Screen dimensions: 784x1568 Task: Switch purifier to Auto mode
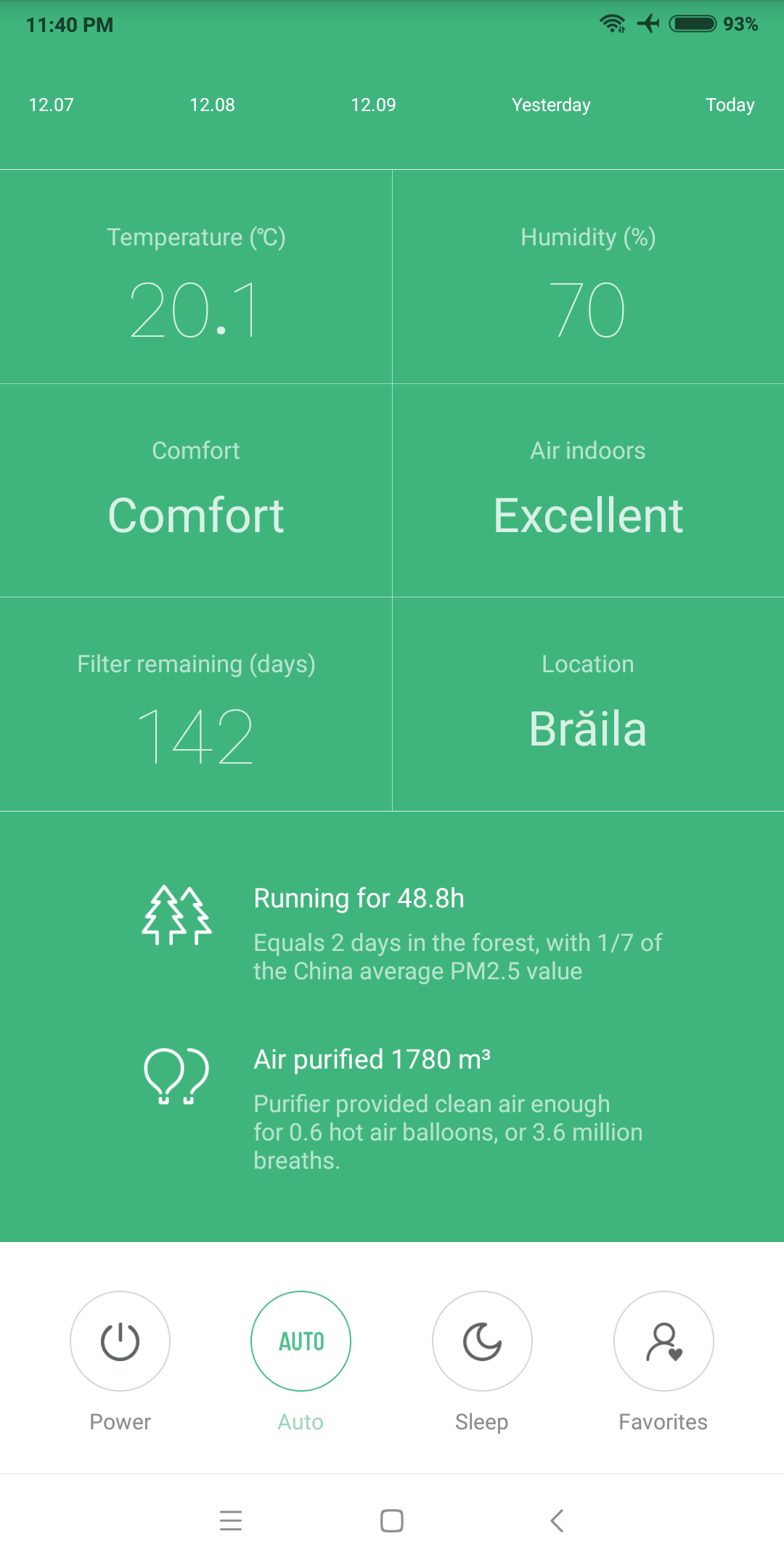pos(301,1341)
